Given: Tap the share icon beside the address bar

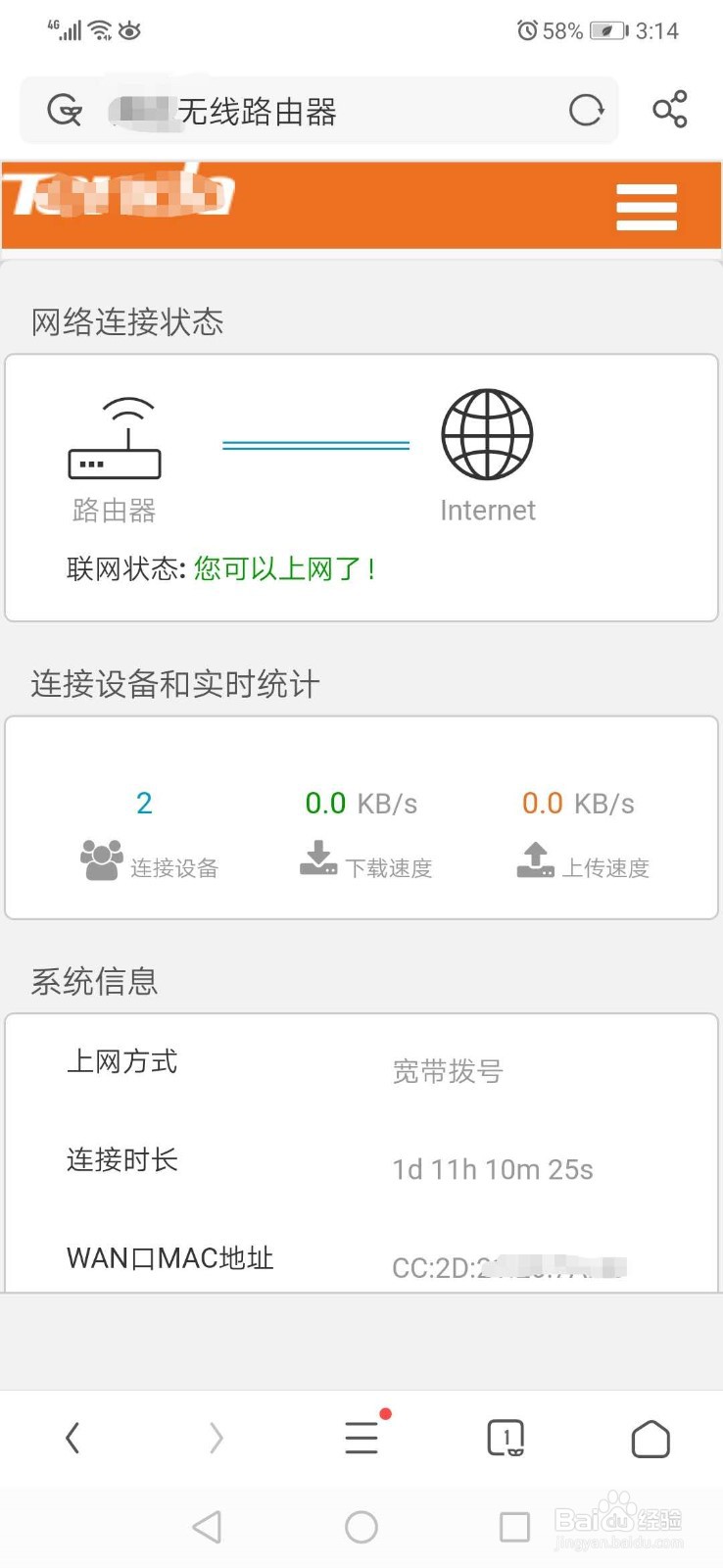Looking at the screenshot, I should click(x=670, y=111).
